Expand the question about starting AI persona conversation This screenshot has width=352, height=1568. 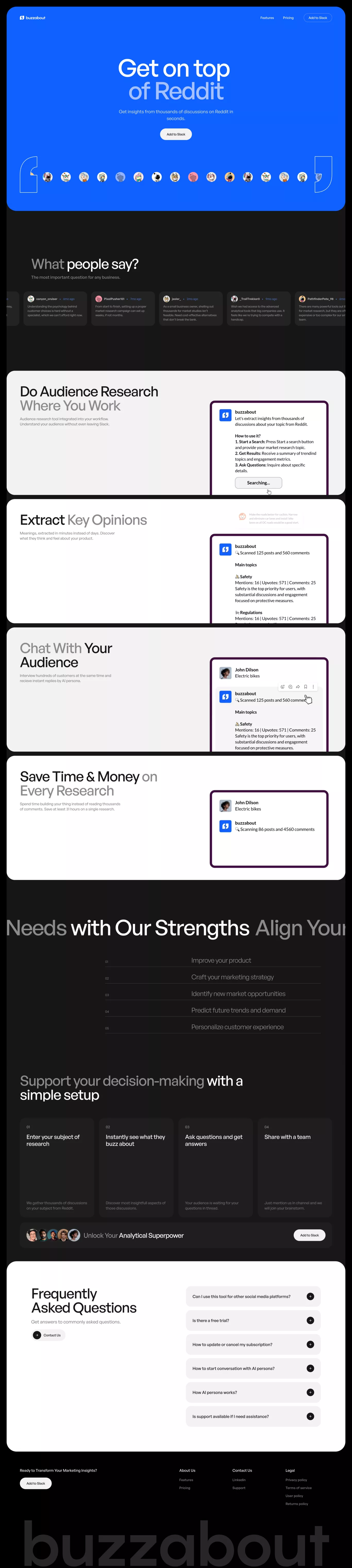click(x=310, y=1368)
